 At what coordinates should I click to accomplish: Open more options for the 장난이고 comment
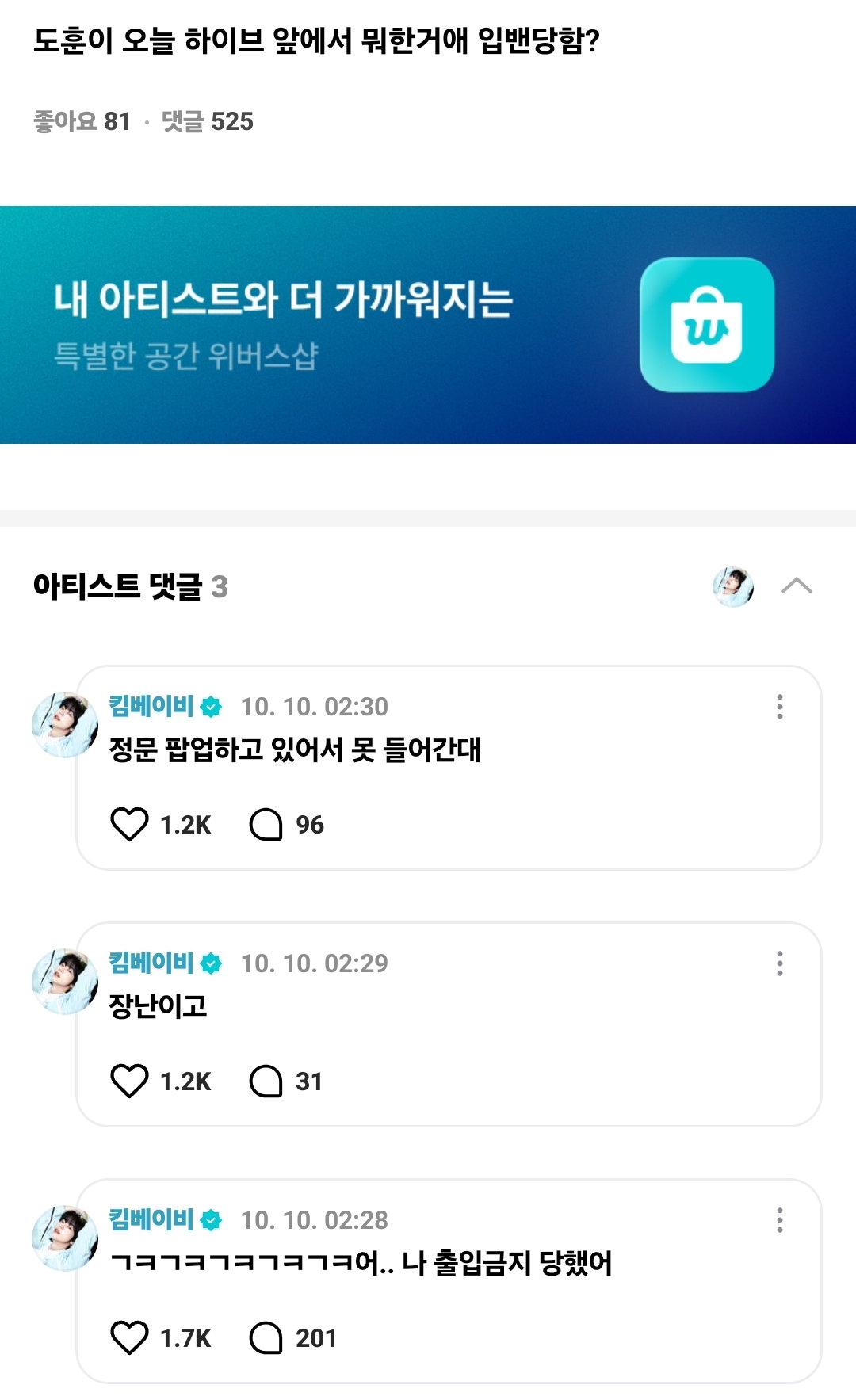(x=780, y=963)
